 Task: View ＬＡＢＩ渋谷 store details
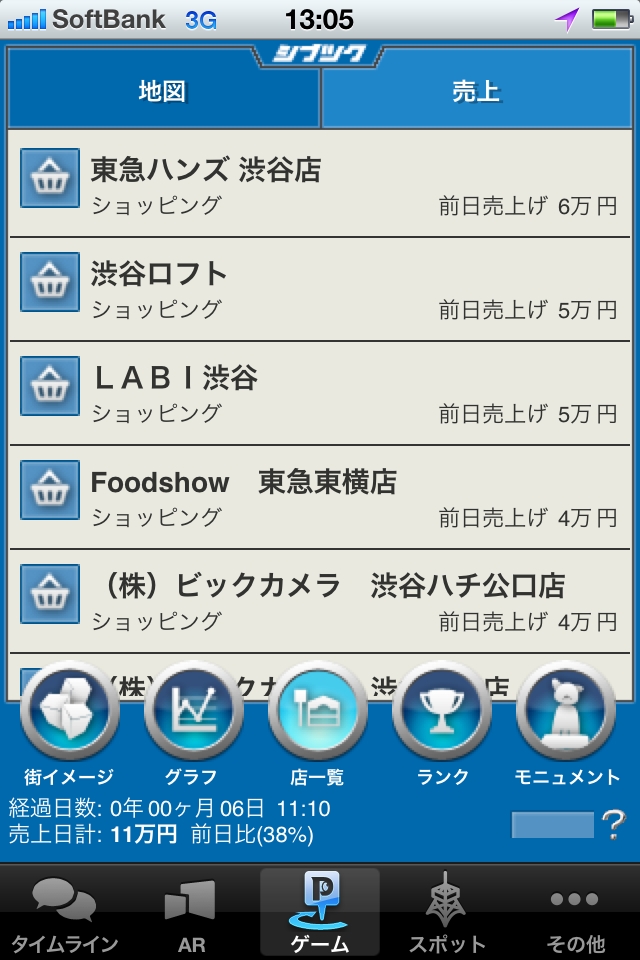[x=320, y=394]
